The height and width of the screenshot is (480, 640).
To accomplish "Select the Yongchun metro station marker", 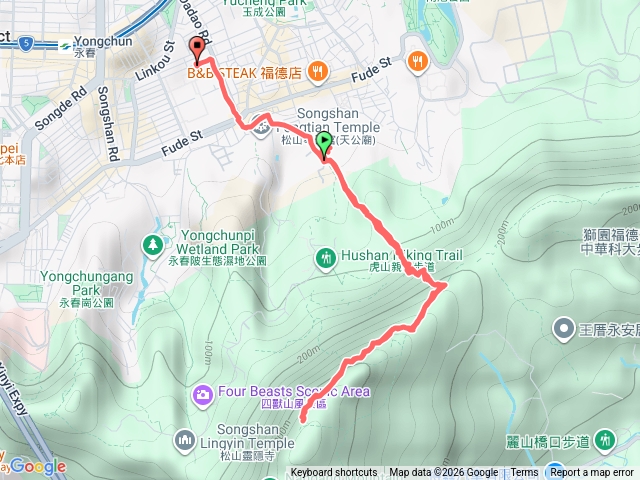I will pos(65,45).
